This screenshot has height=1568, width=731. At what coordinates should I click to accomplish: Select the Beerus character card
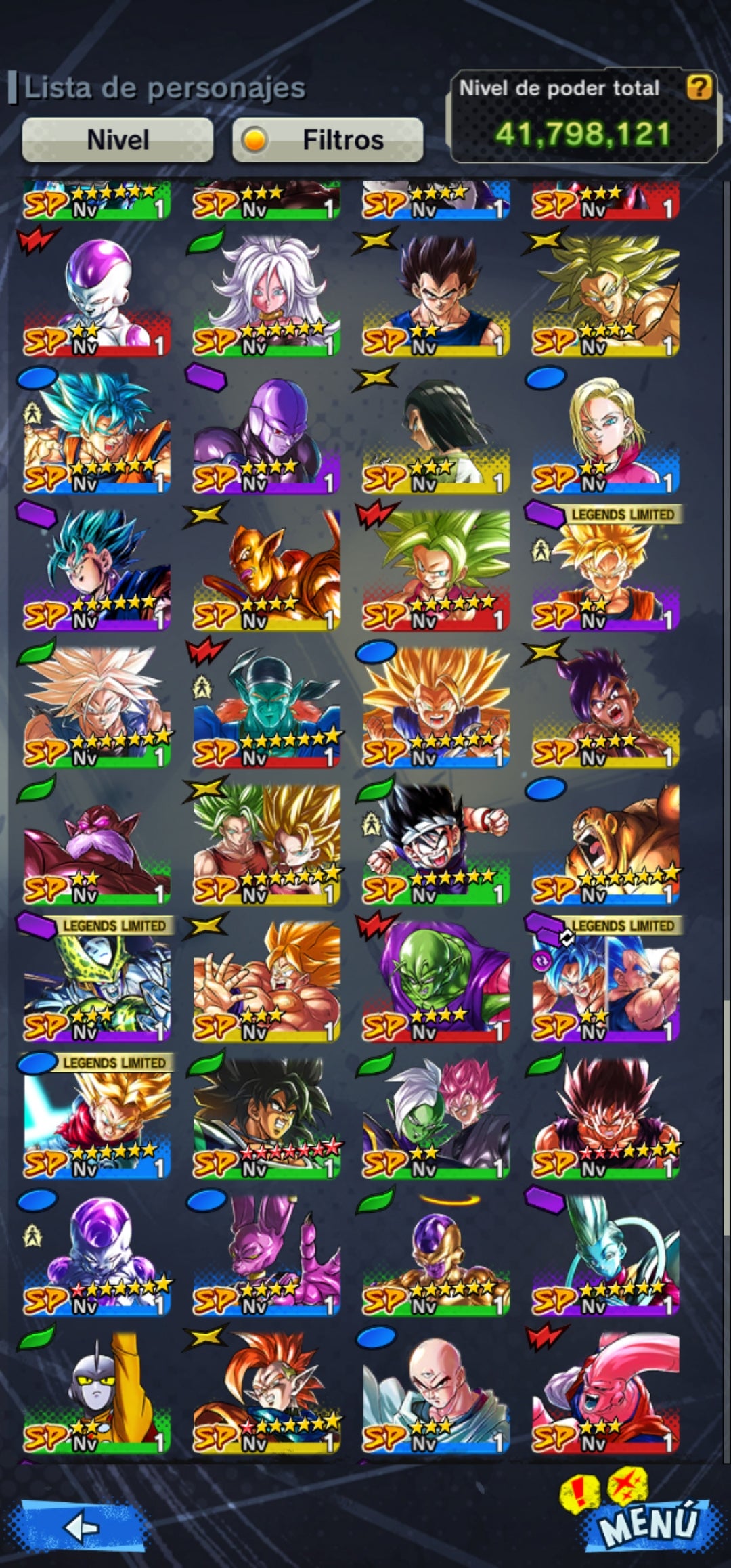266,1254
